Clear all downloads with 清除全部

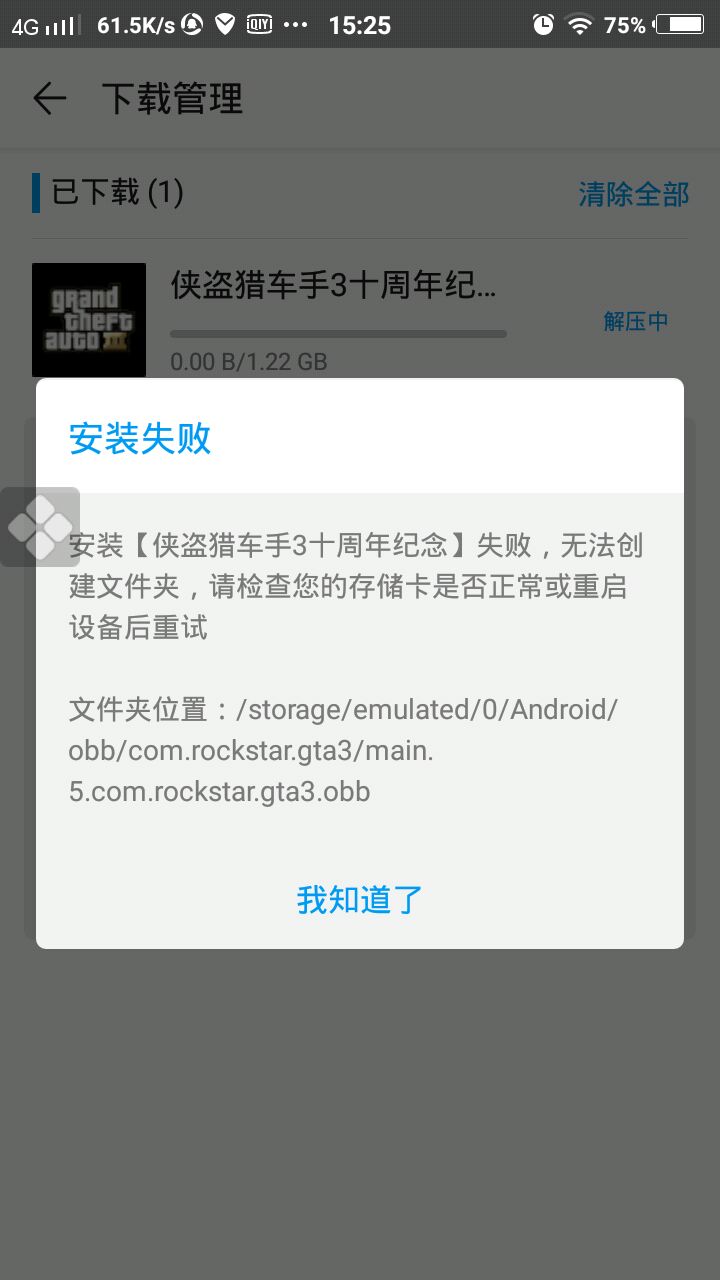click(633, 194)
